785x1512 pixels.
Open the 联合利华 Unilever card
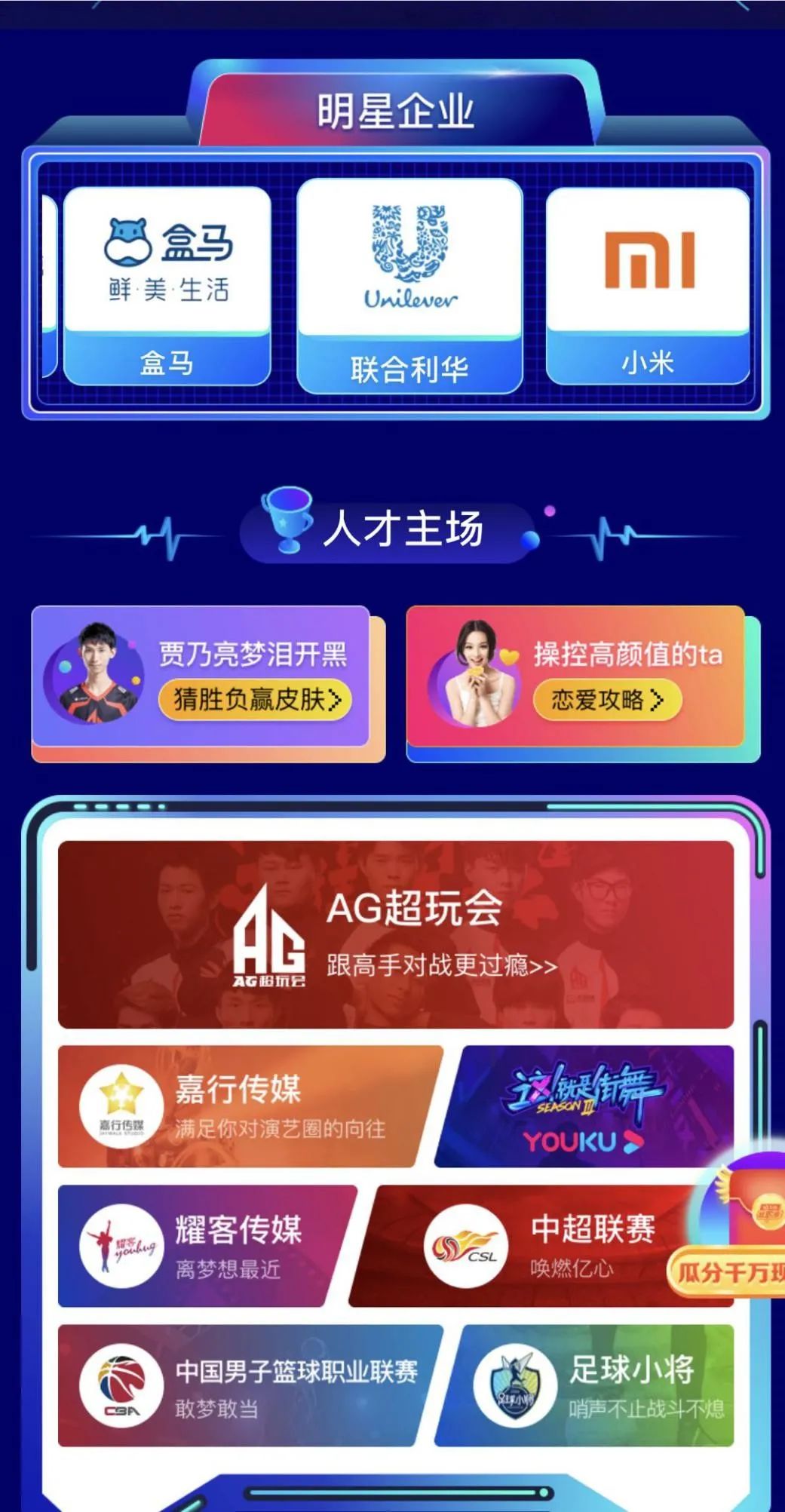pos(409,285)
